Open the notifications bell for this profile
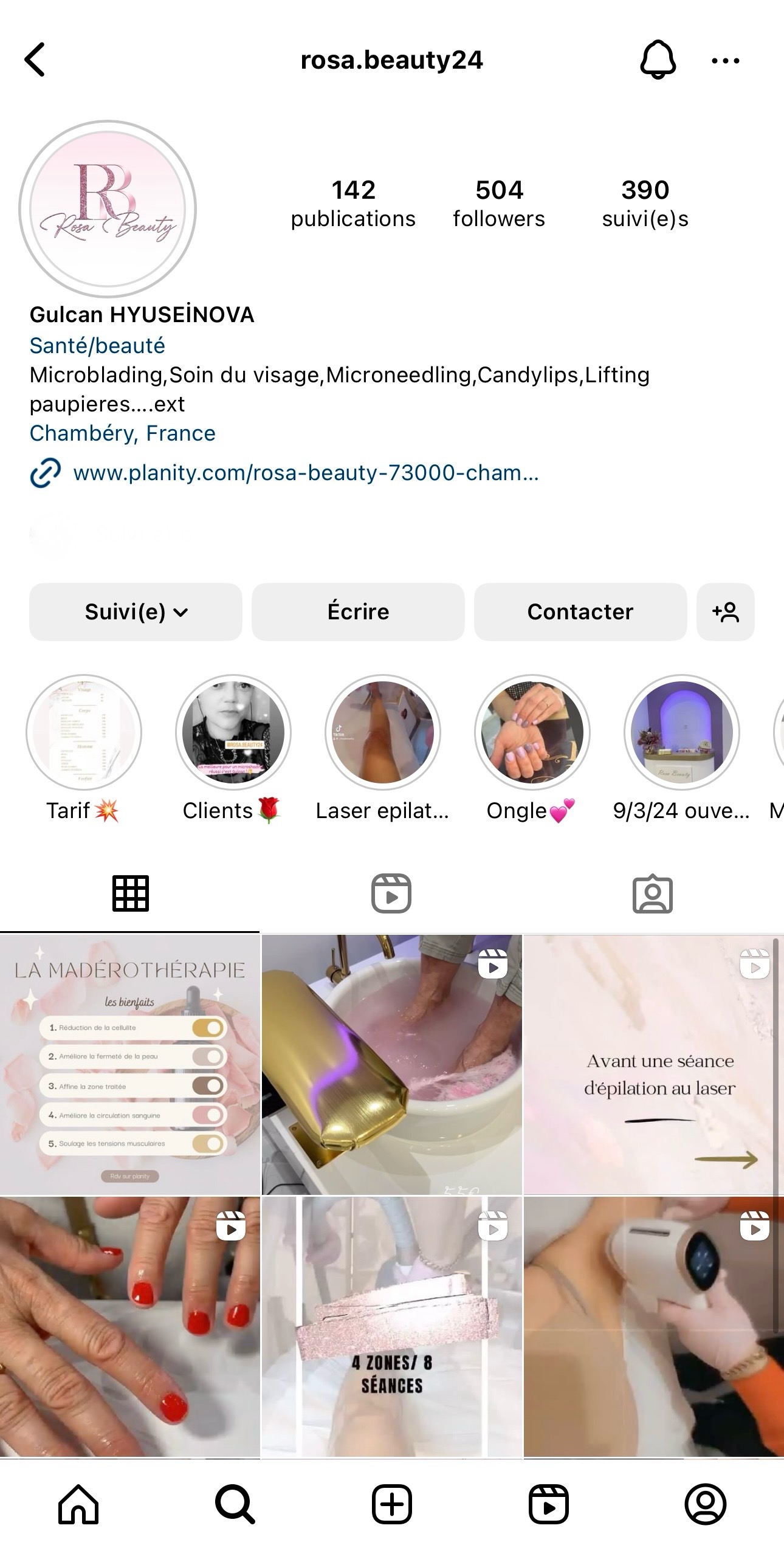Image resolution: width=784 pixels, height=1562 pixels. point(658,60)
